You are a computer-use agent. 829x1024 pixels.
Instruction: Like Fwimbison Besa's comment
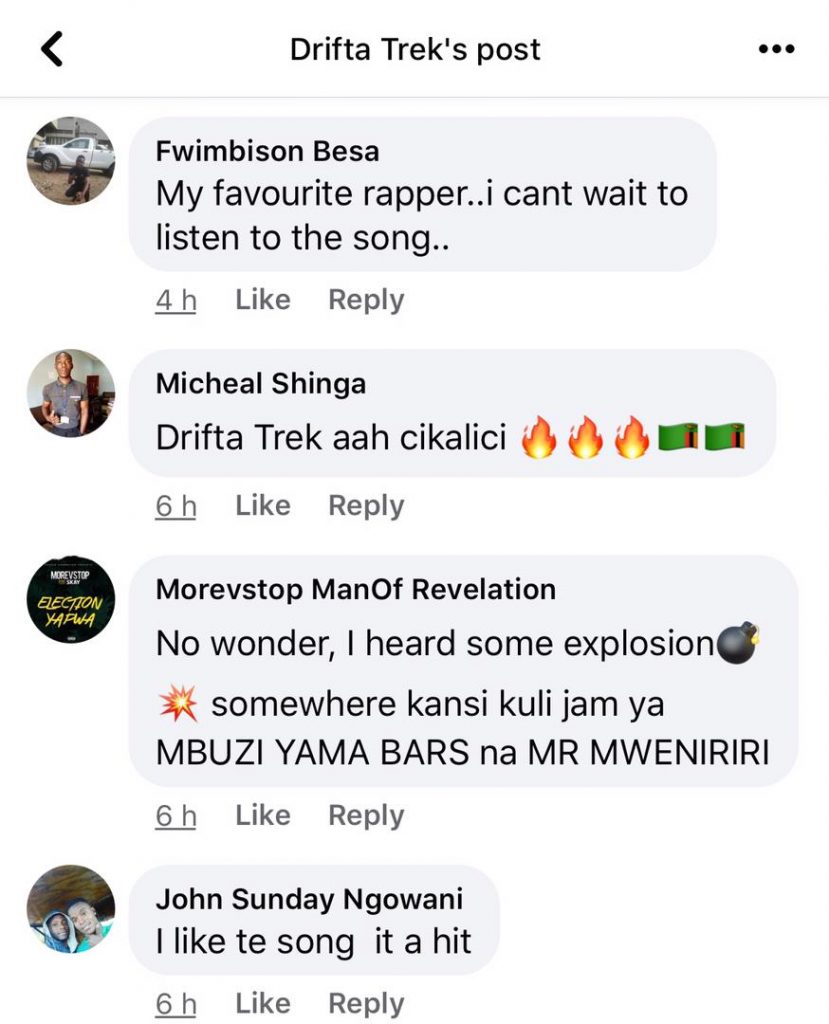[263, 300]
